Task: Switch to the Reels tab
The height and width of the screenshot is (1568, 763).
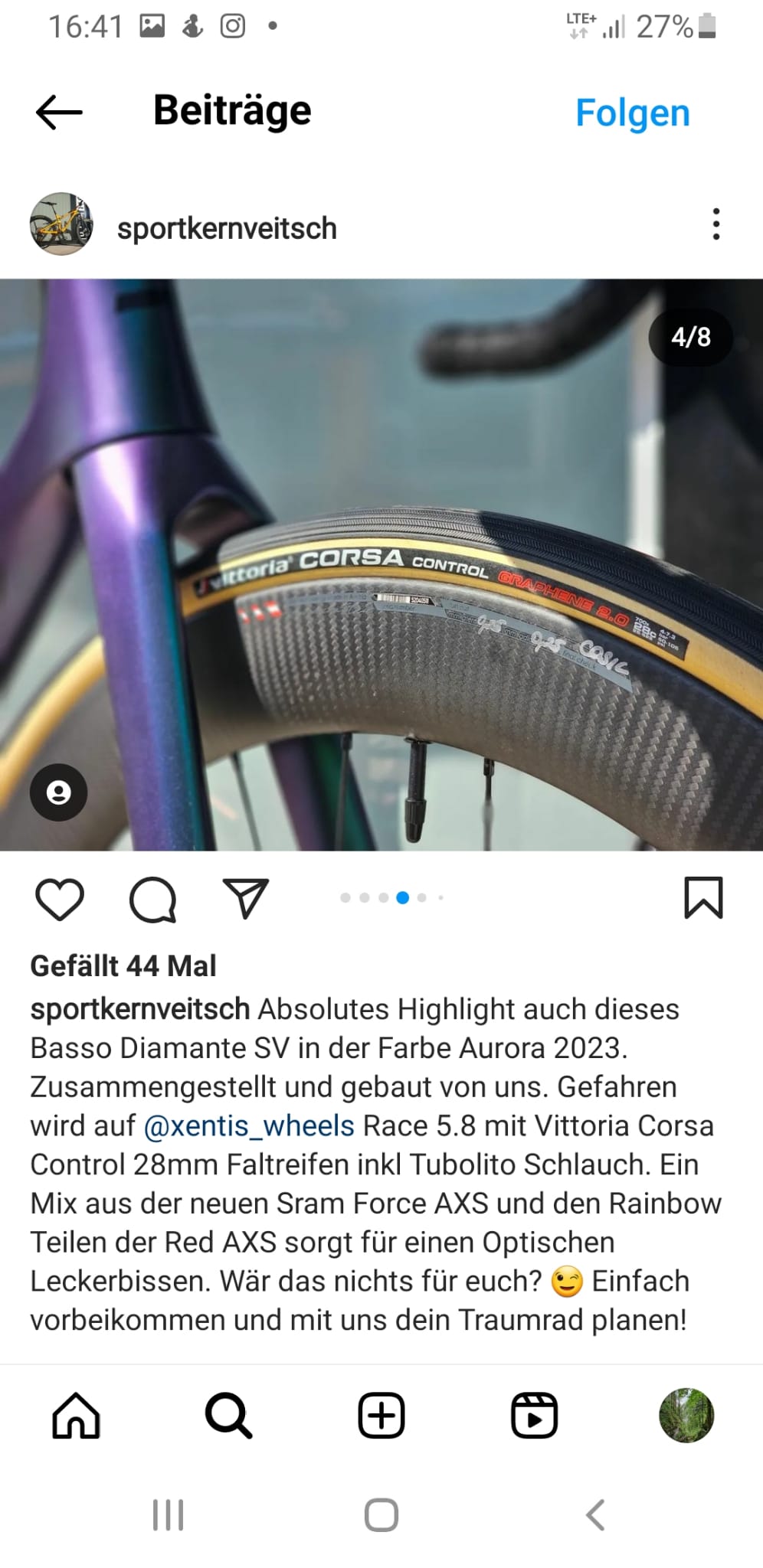Action: (534, 1416)
